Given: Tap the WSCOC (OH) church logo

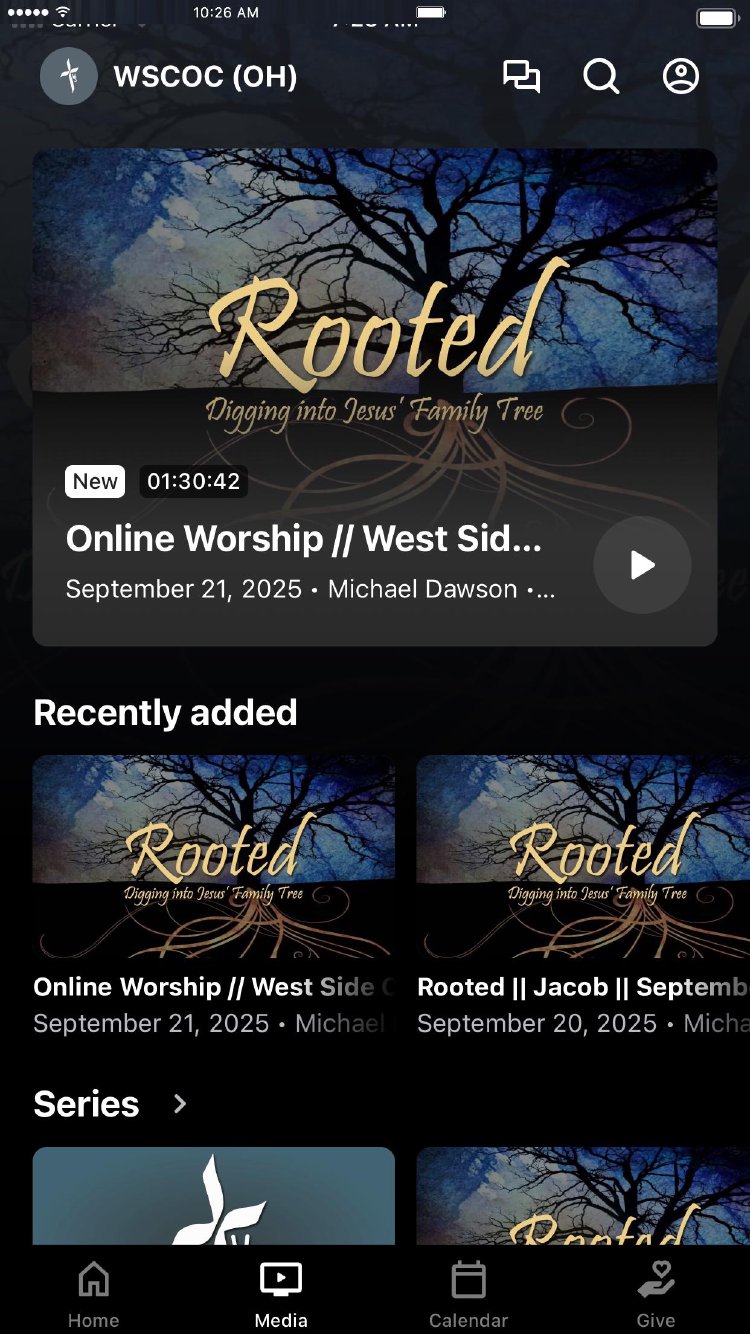Looking at the screenshot, I should 69,77.
